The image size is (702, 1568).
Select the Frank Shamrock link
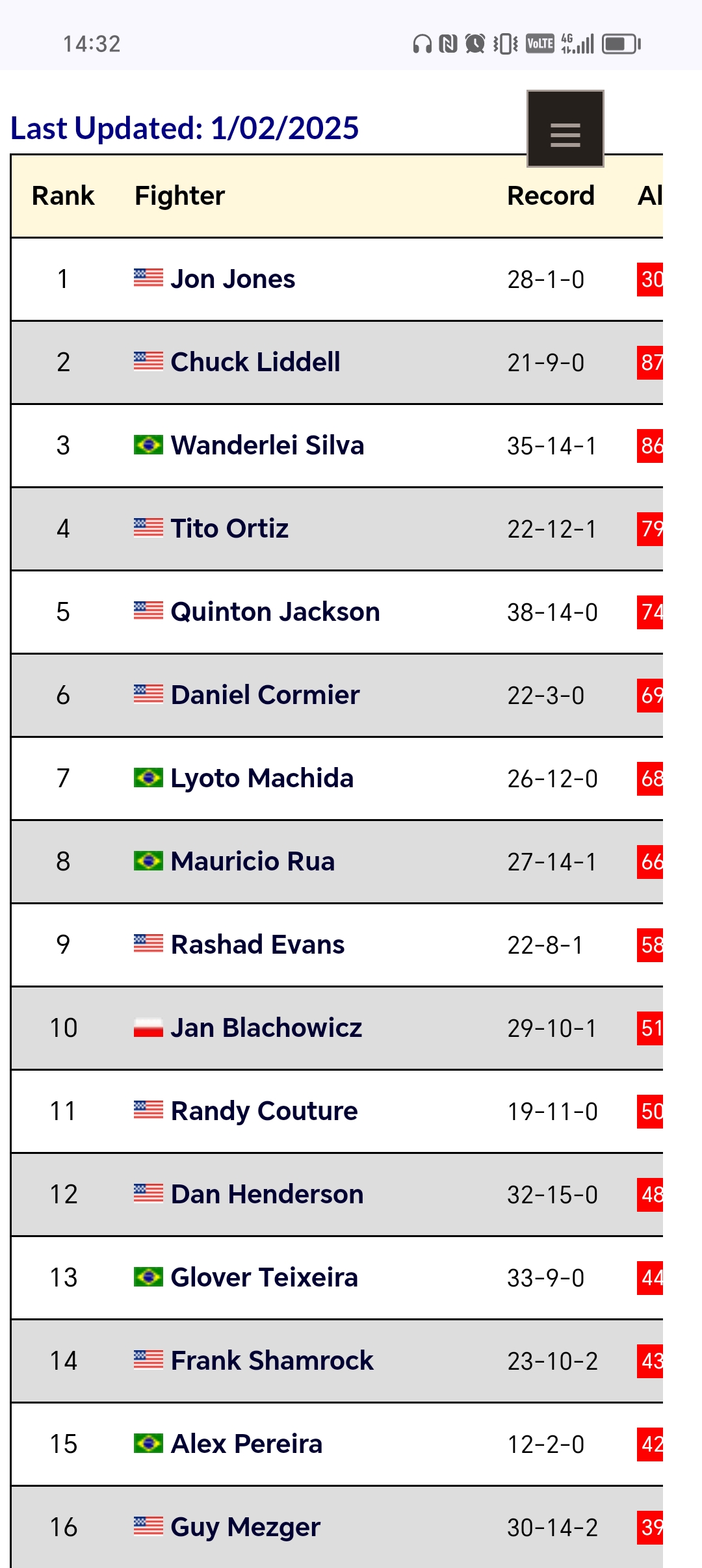coord(272,1361)
